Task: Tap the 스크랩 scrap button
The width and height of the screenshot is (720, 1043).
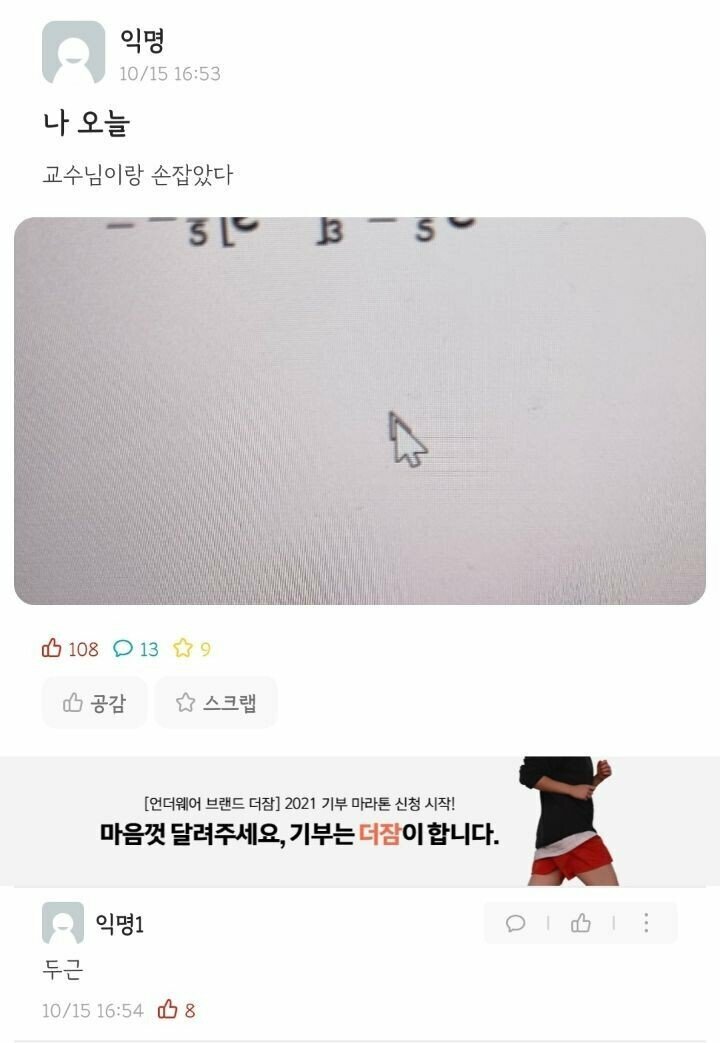Action: tap(216, 702)
